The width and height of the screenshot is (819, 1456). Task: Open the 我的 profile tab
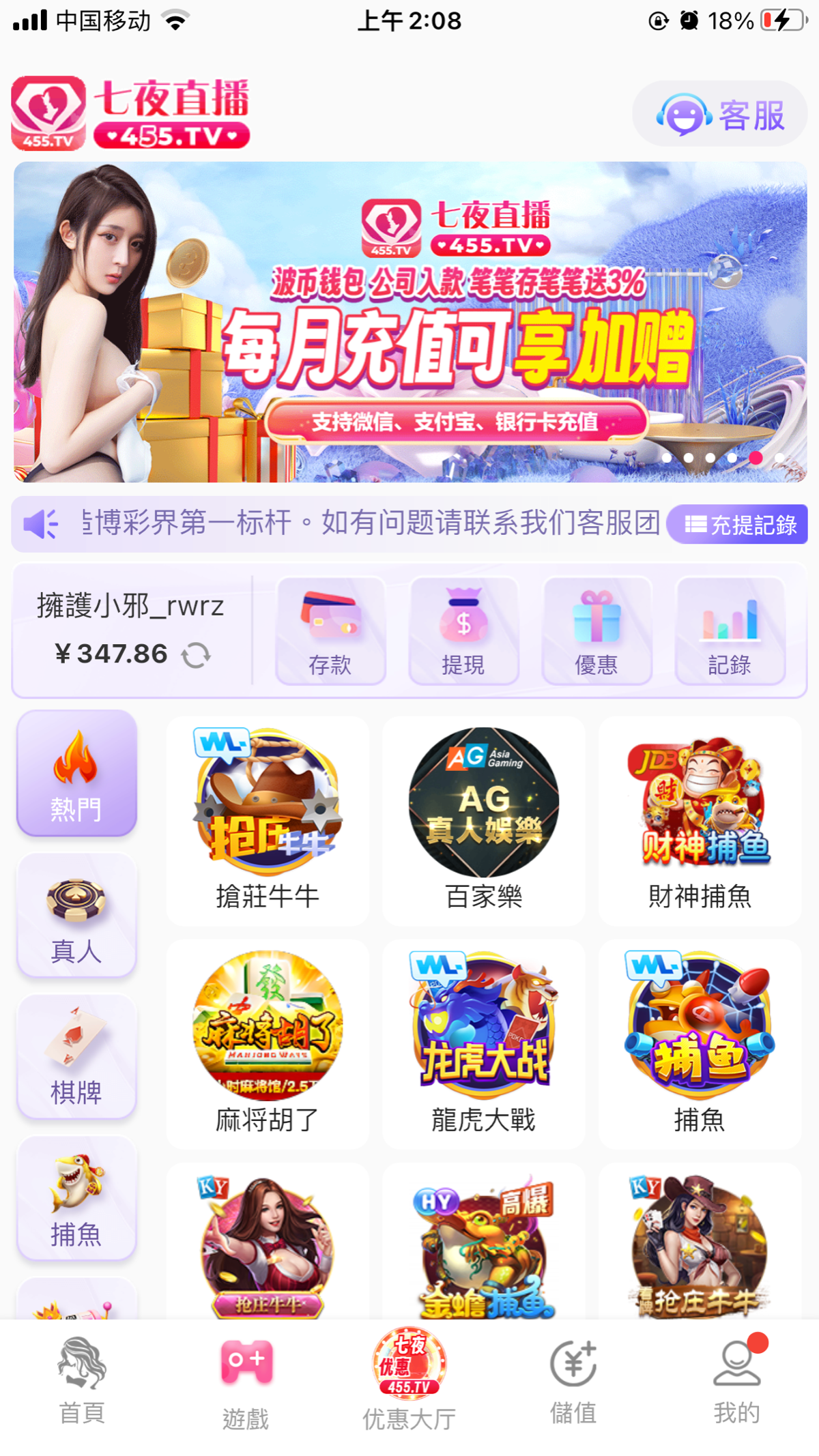tap(737, 1382)
